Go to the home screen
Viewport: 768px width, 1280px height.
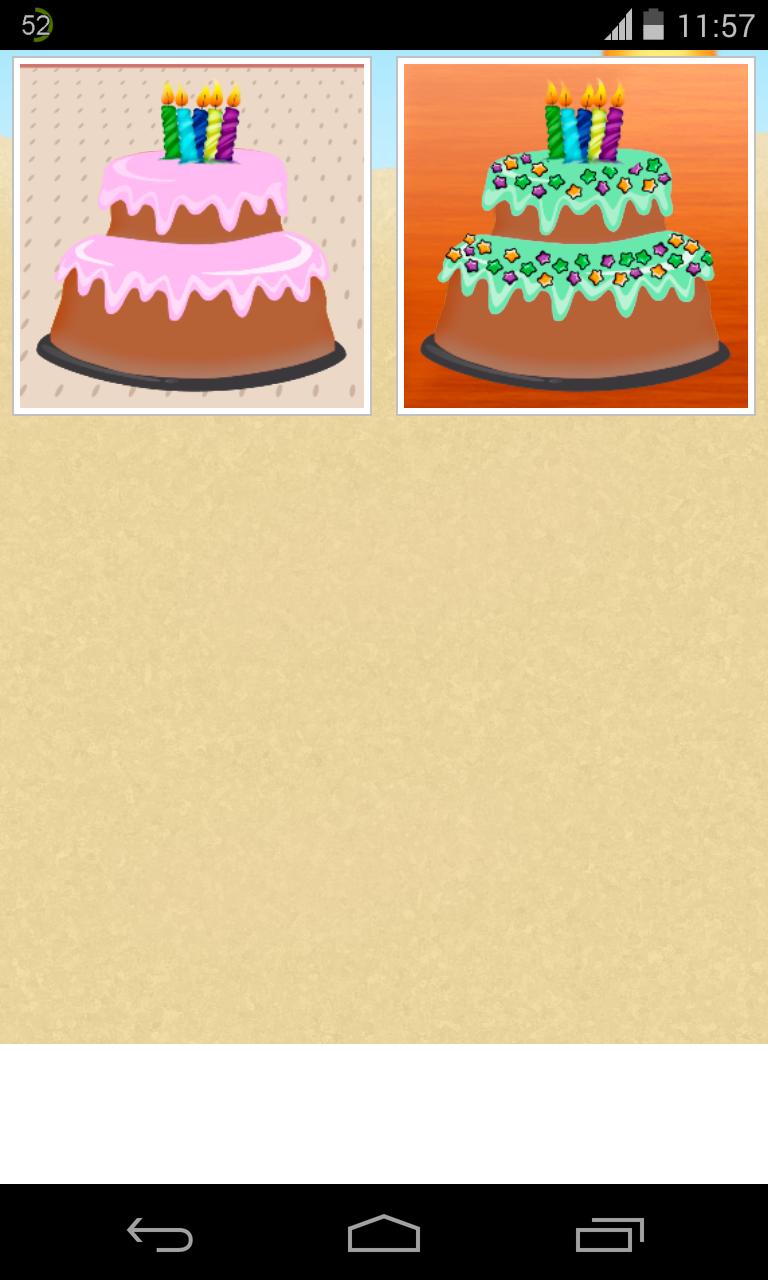point(384,1234)
